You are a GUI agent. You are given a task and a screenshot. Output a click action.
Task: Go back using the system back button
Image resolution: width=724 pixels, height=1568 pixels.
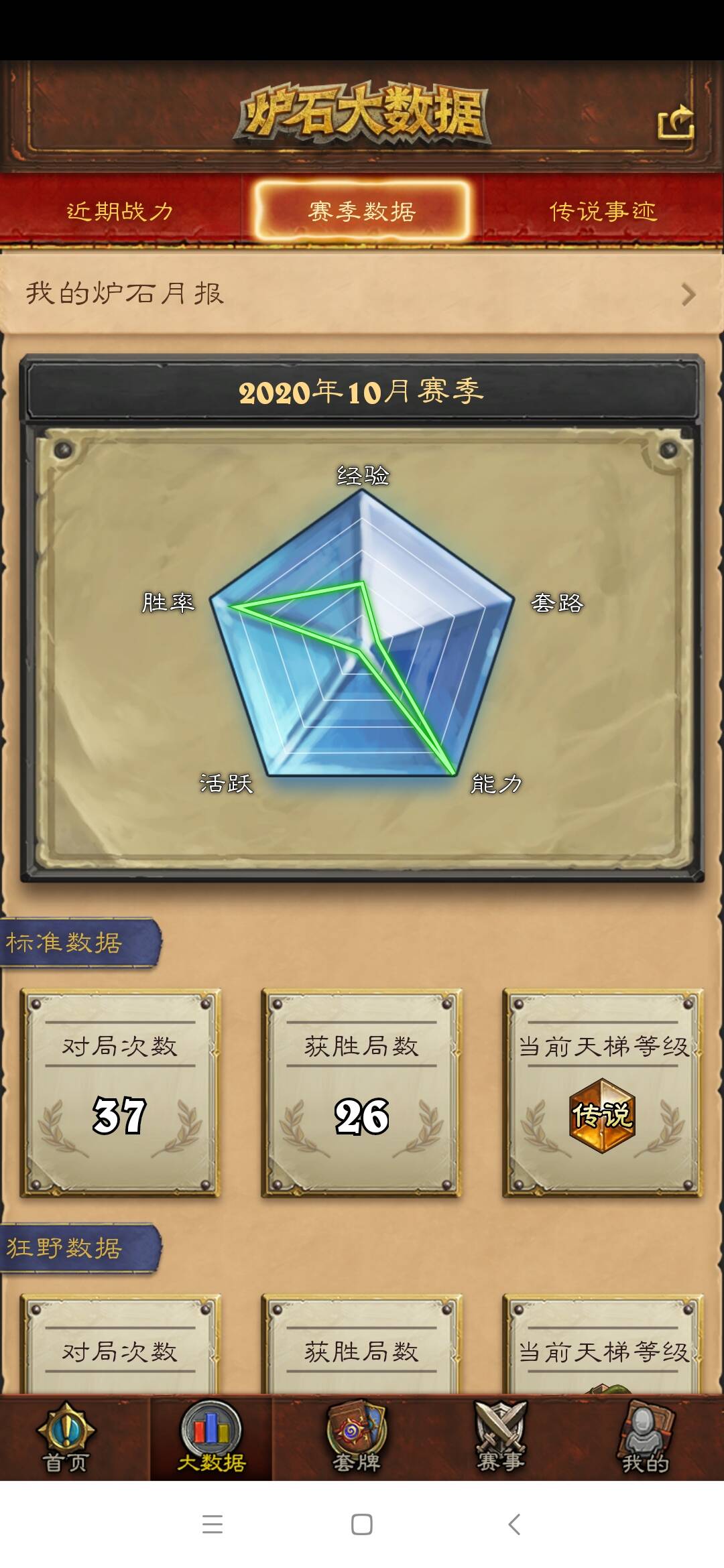click(514, 1524)
